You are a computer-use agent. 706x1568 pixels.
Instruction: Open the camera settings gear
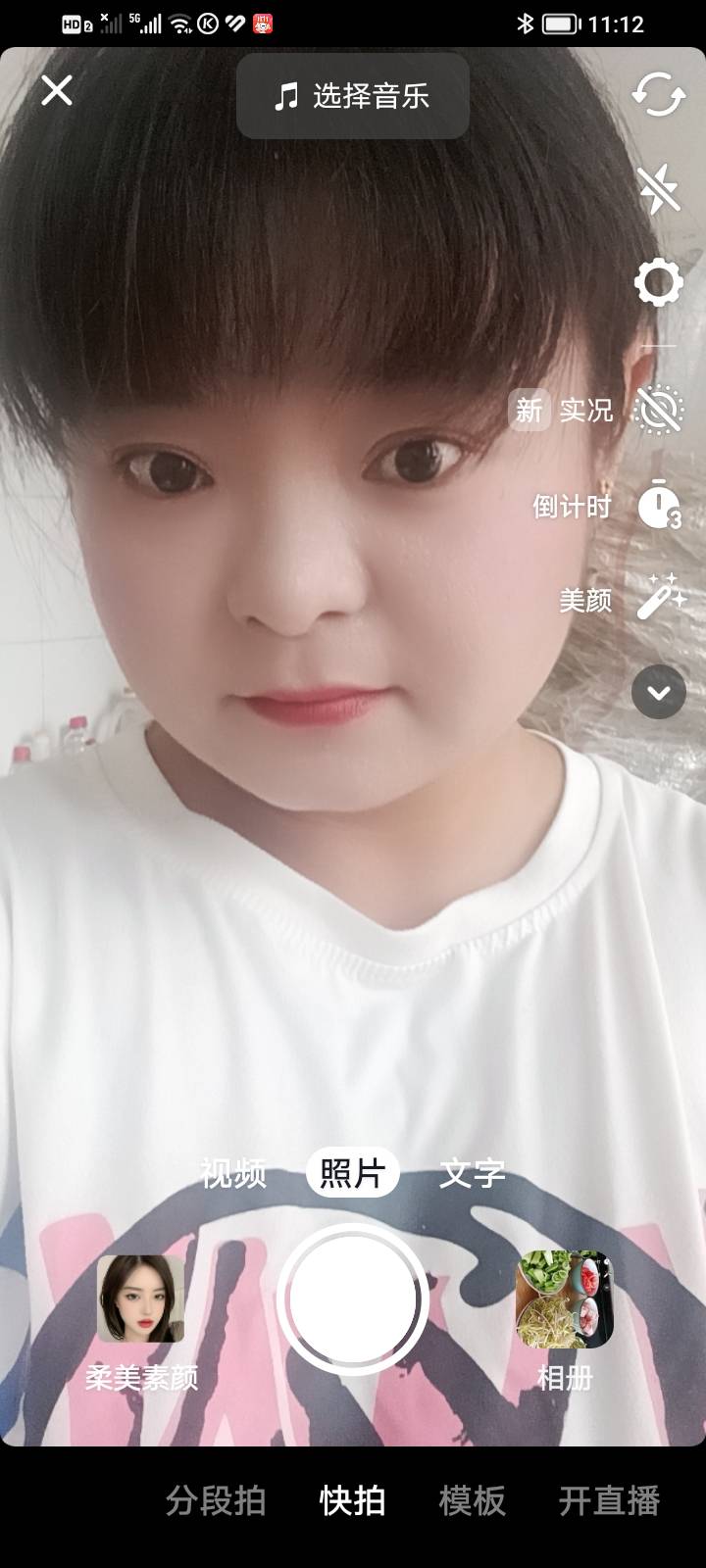click(x=658, y=283)
